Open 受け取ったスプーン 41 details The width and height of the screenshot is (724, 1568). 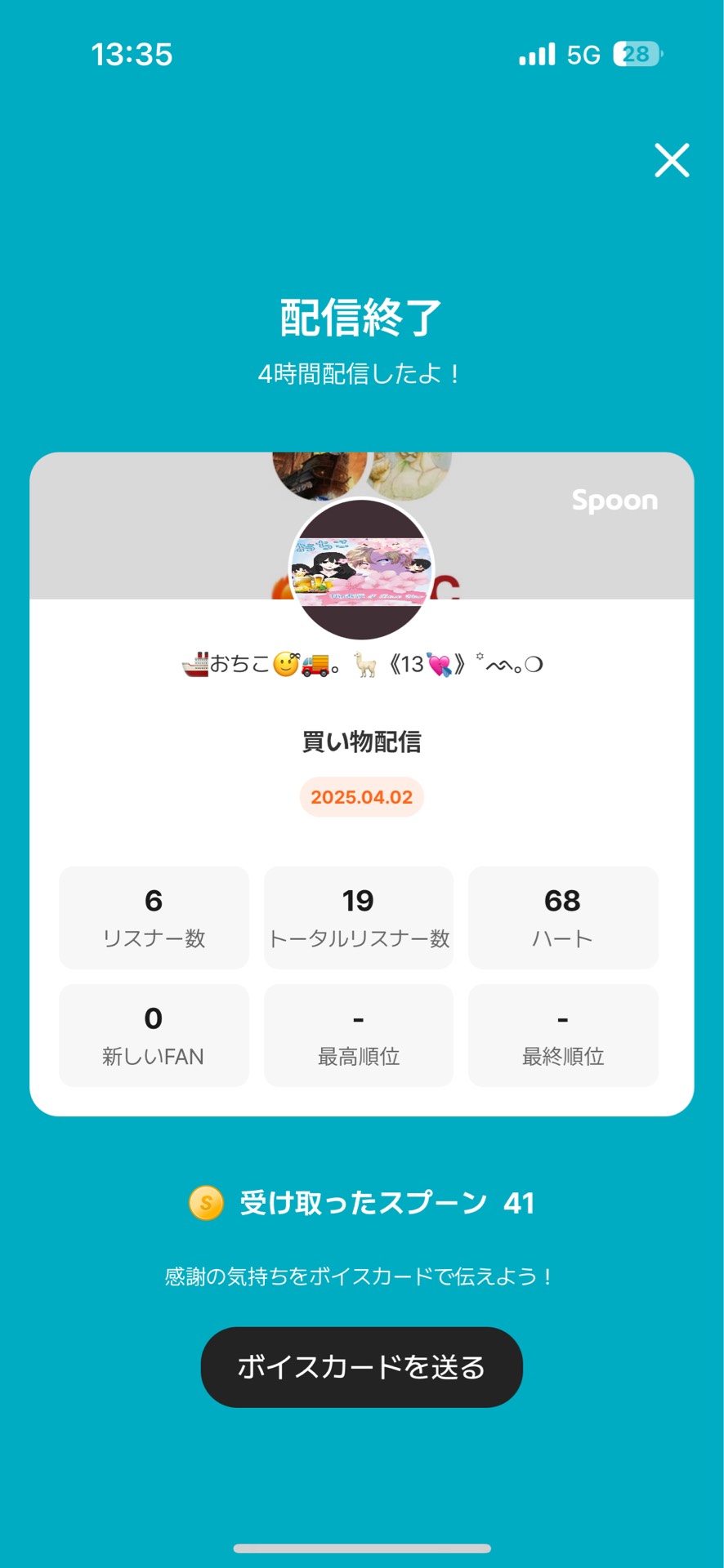click(x=384, y=1204)
